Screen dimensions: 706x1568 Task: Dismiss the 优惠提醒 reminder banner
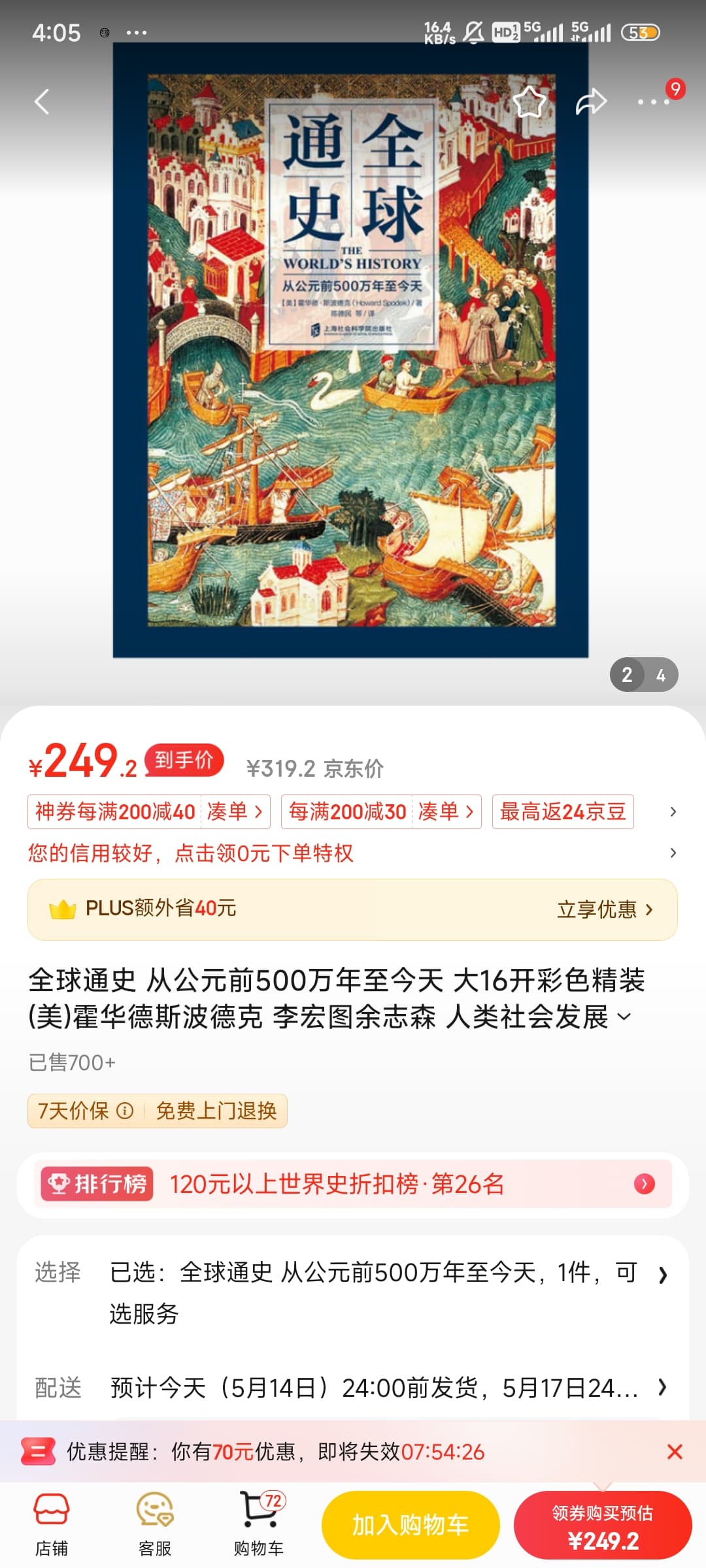click(675, 1452)
